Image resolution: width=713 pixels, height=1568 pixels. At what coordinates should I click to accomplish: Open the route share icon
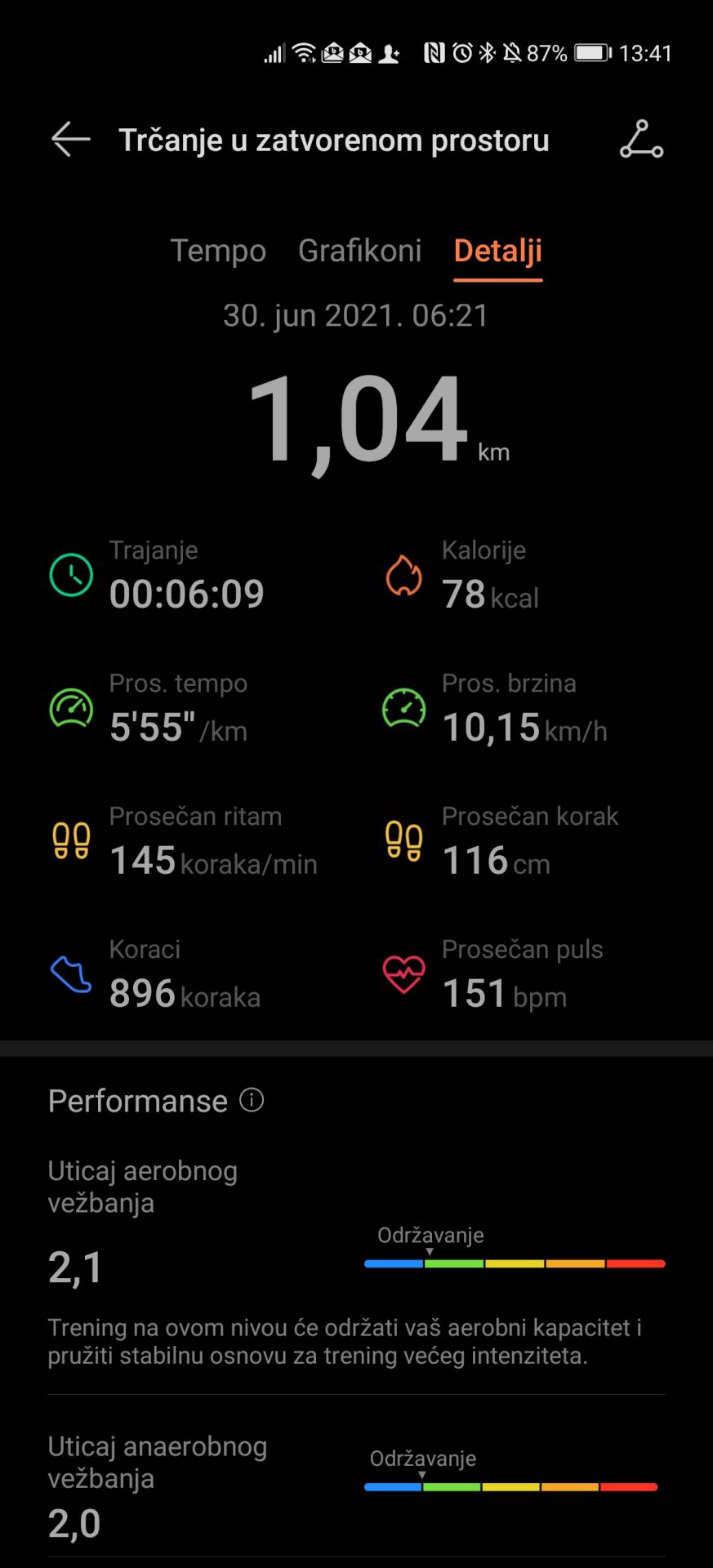click(x=641, y=140)
